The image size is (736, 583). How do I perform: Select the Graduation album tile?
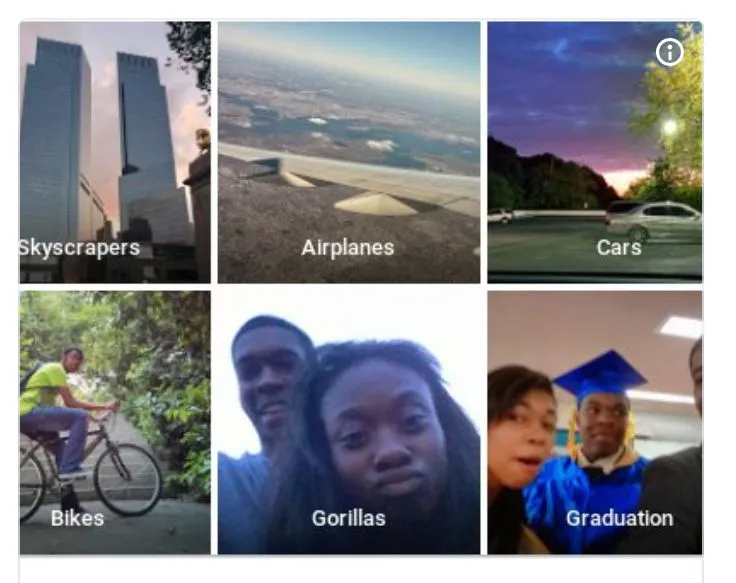click(594, 422)
